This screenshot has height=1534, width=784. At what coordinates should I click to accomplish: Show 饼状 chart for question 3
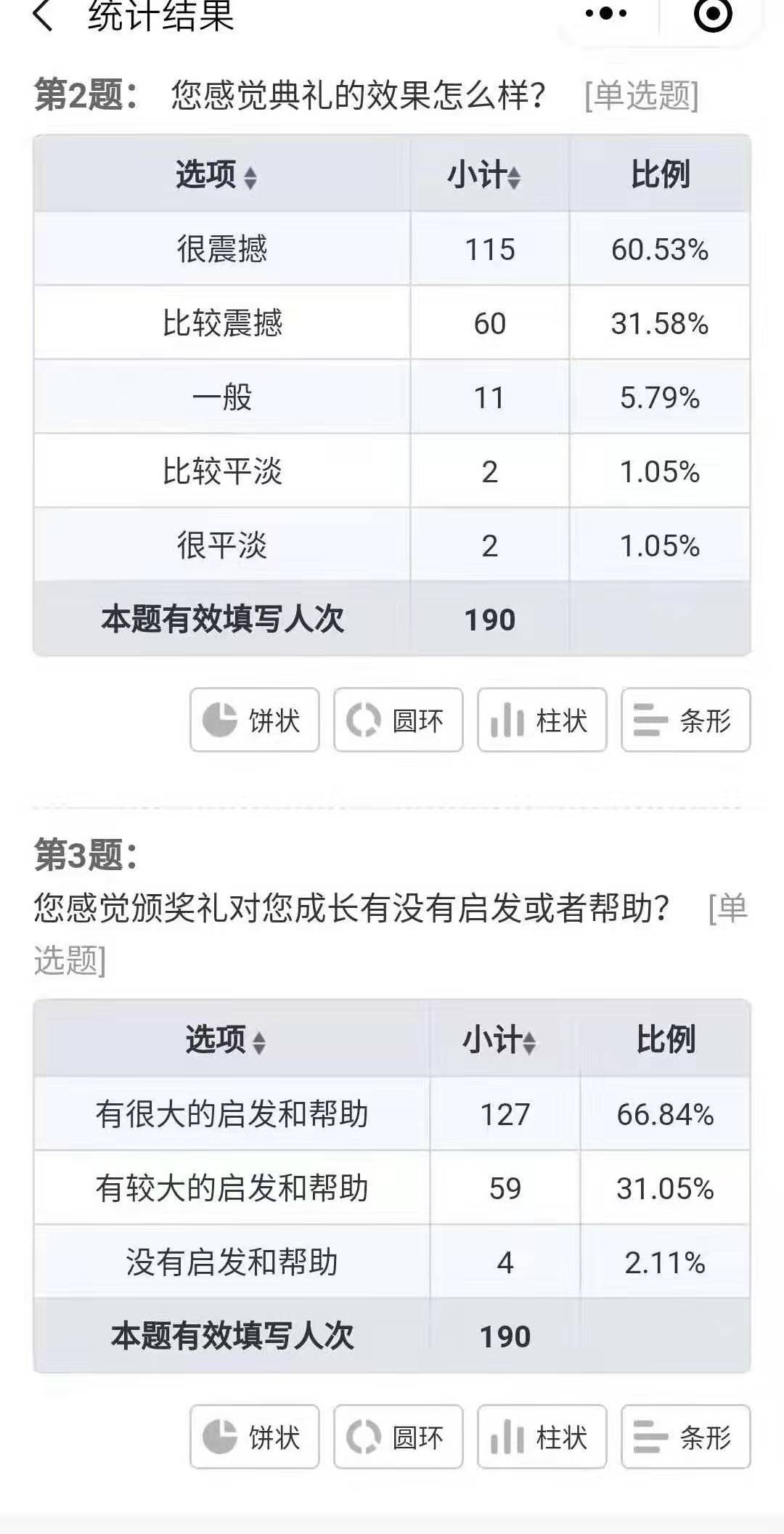(255, 1437)
